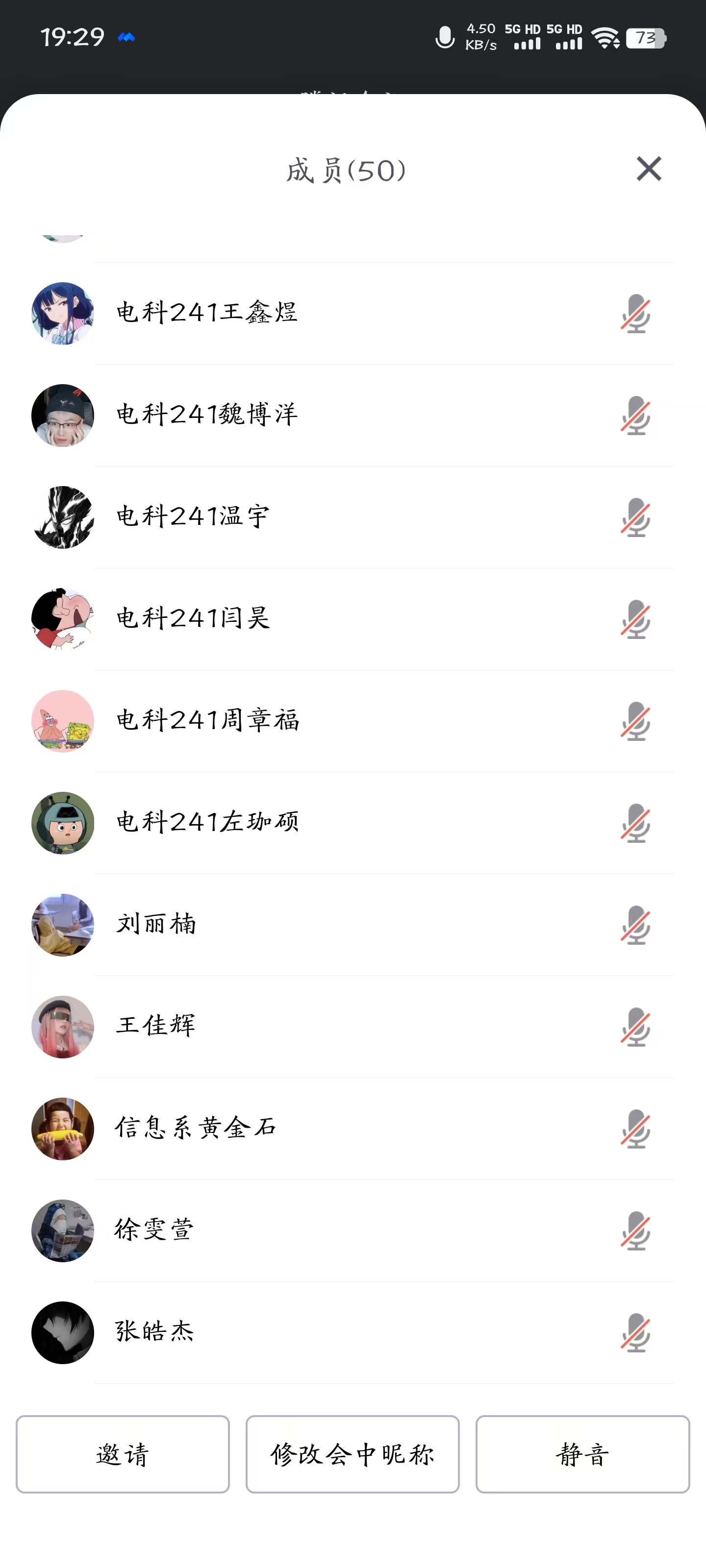Open member 刘丽楠
The image size is (706, 1568).
tap(156, 924)
